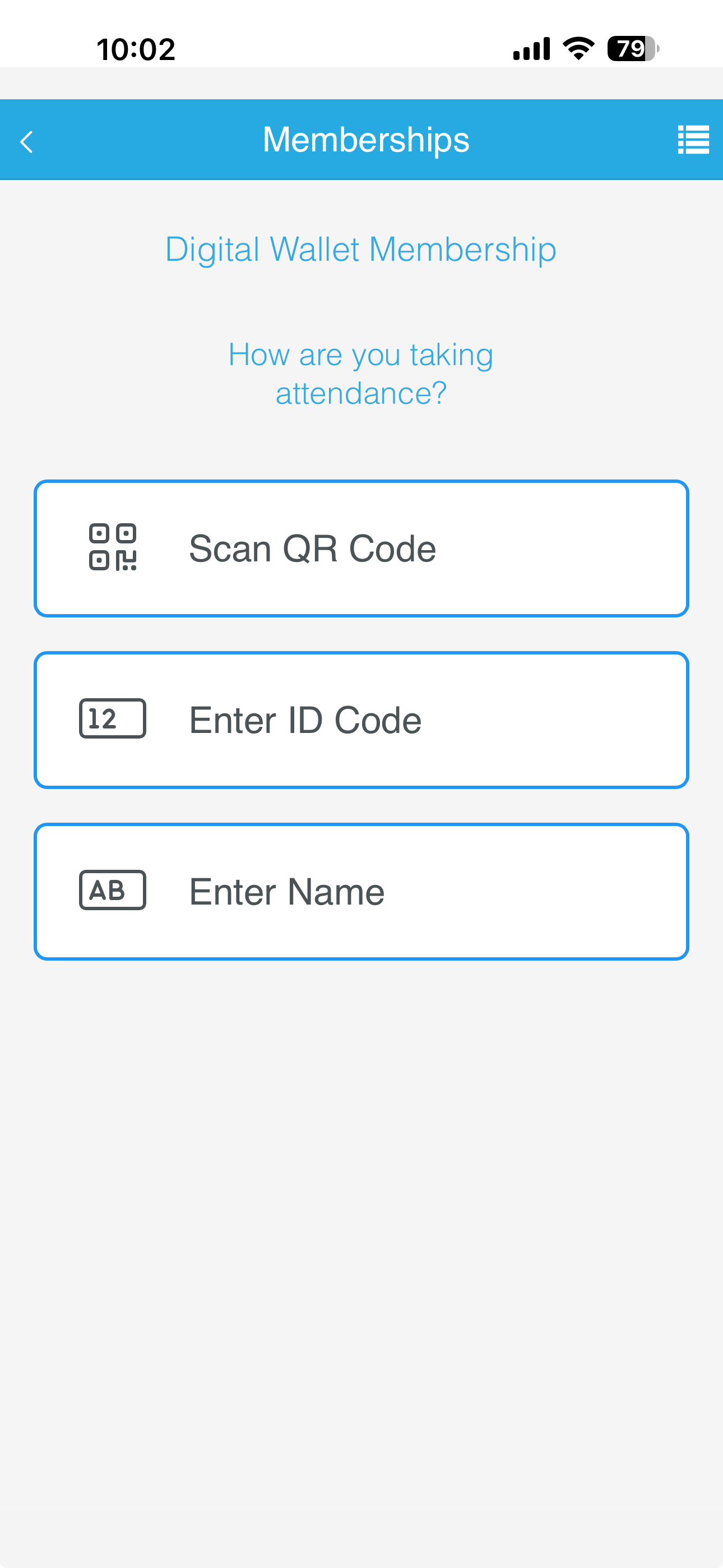The height and width of the screenshot is (1568, 723).
Task: Select Scan QR Code option
Action: coord(361,548)
